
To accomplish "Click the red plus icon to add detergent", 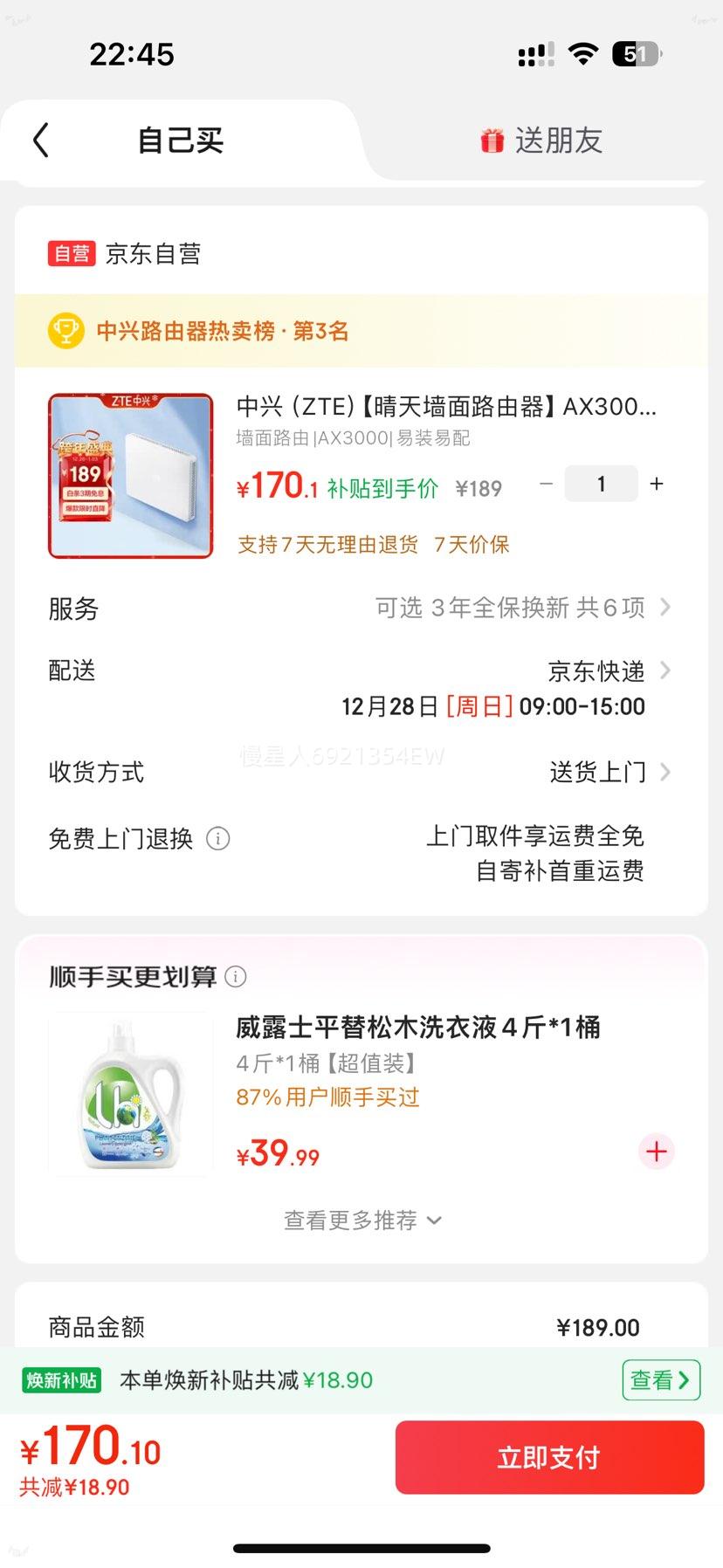I will tap(656, 1152).
